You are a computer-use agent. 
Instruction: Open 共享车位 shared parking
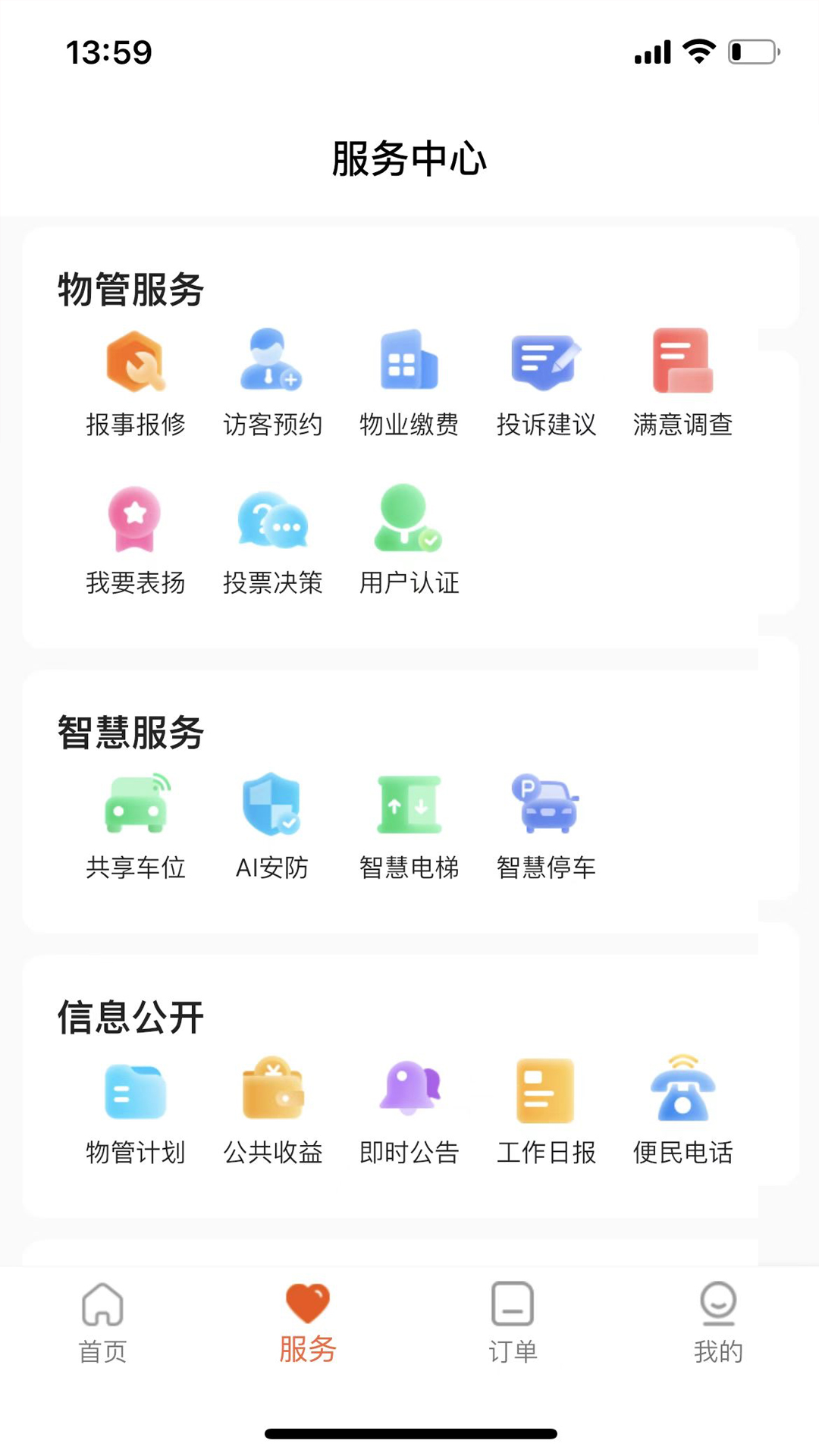(x=136, y=827)
